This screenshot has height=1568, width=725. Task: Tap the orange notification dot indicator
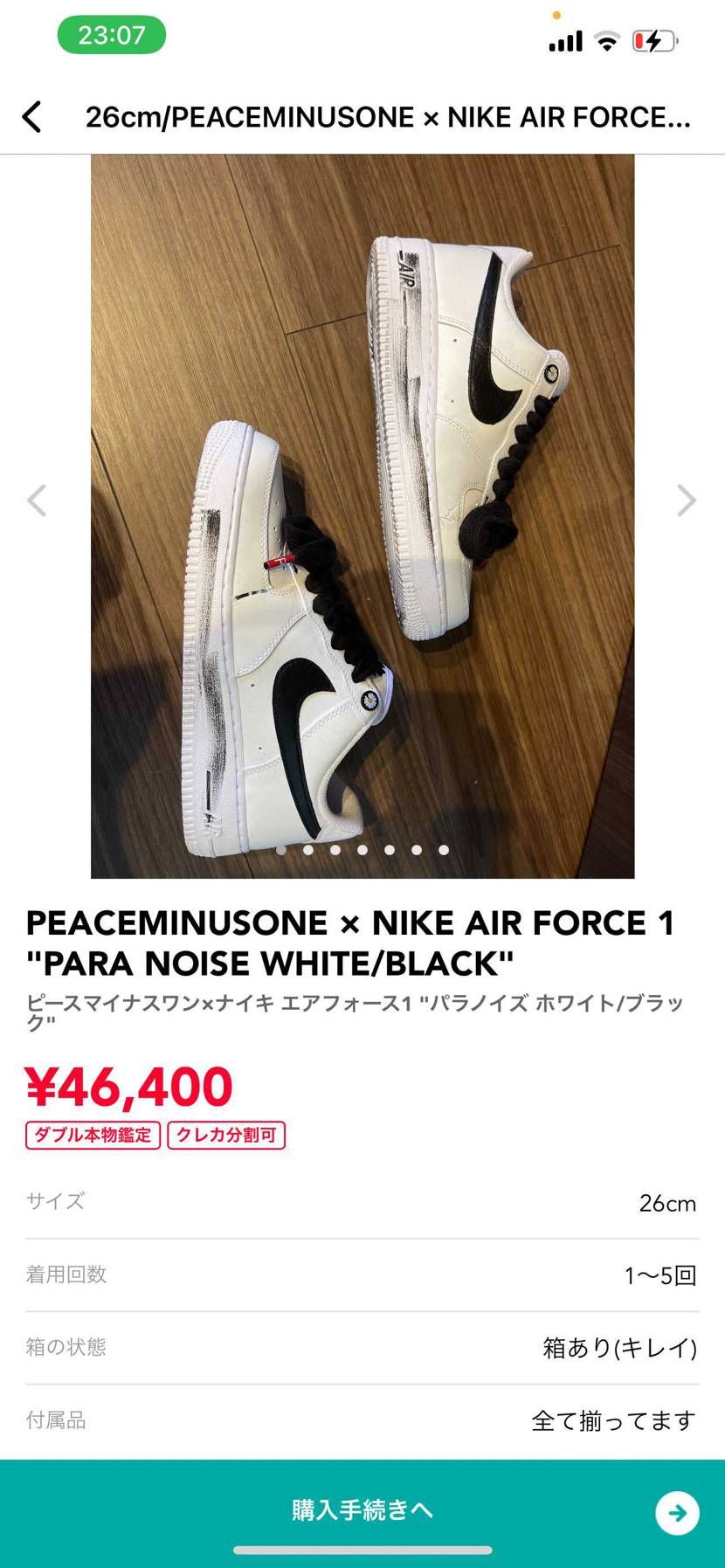[x=556, y=15]
